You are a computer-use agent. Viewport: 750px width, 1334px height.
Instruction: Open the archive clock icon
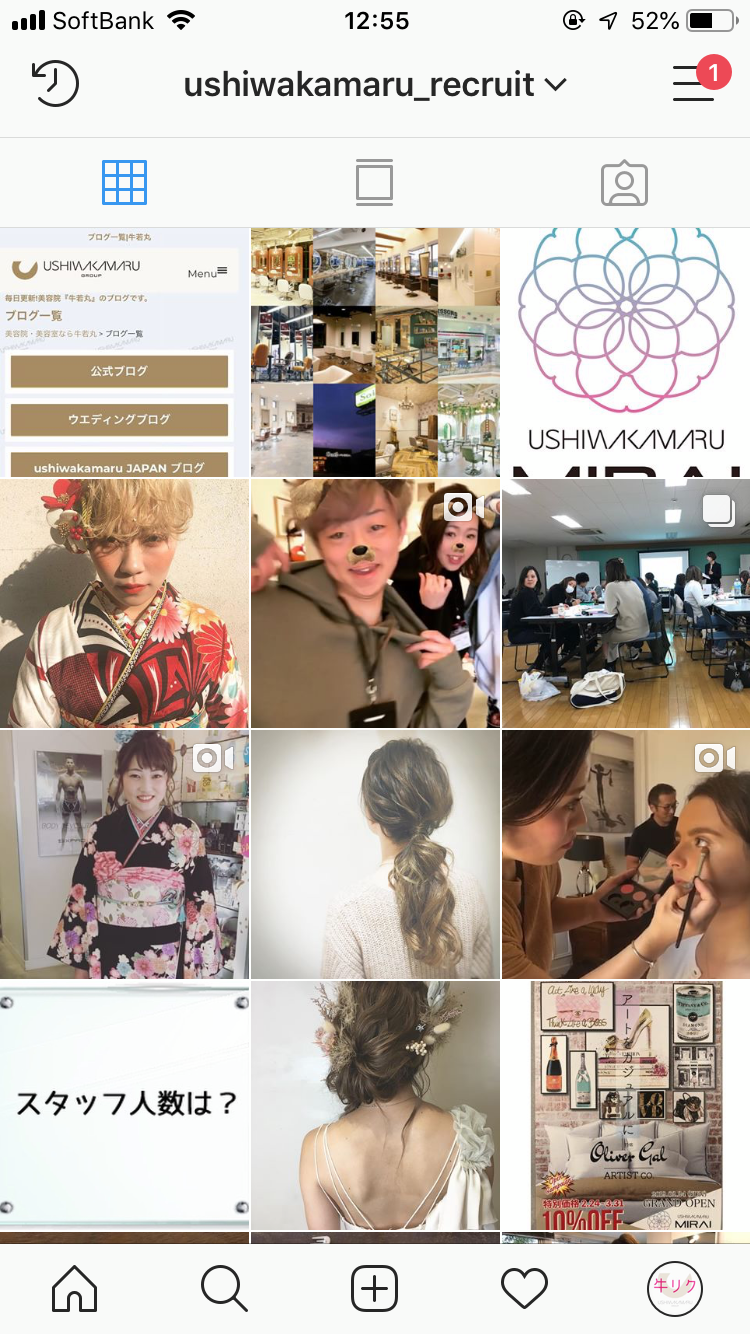point(55,84)
